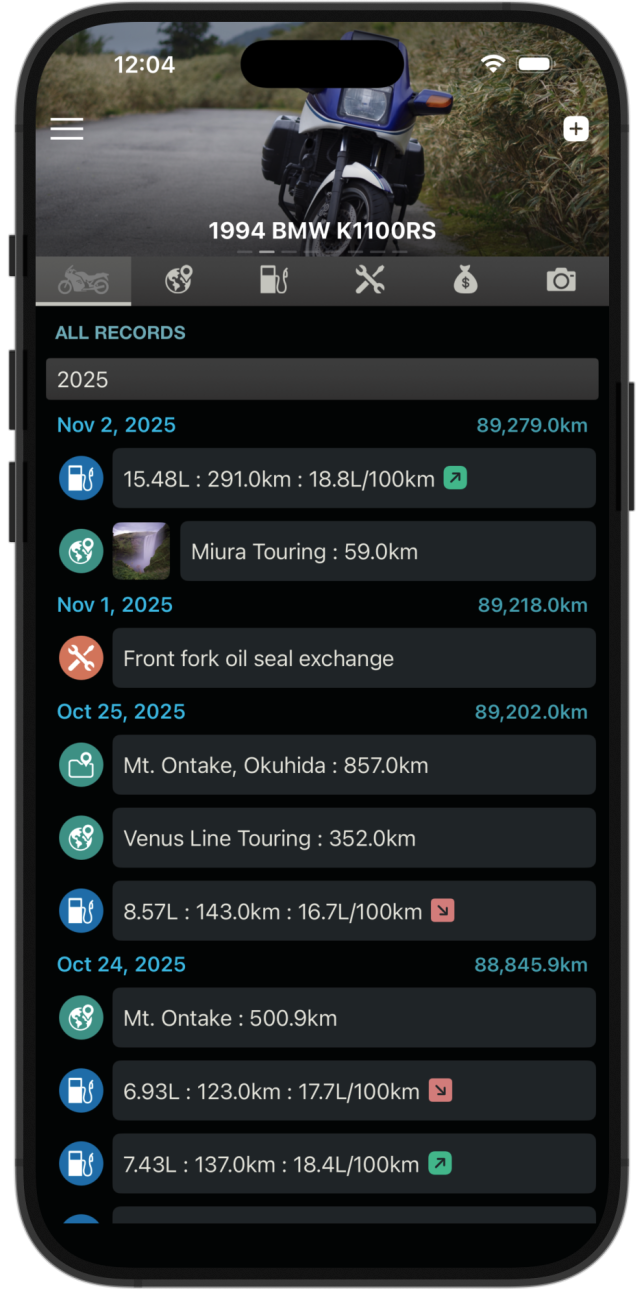Image resolution: width=644 pixels, height=1291 pixels.
Task: Open the Venus Line Touring record
Action: tap(354, 839)
